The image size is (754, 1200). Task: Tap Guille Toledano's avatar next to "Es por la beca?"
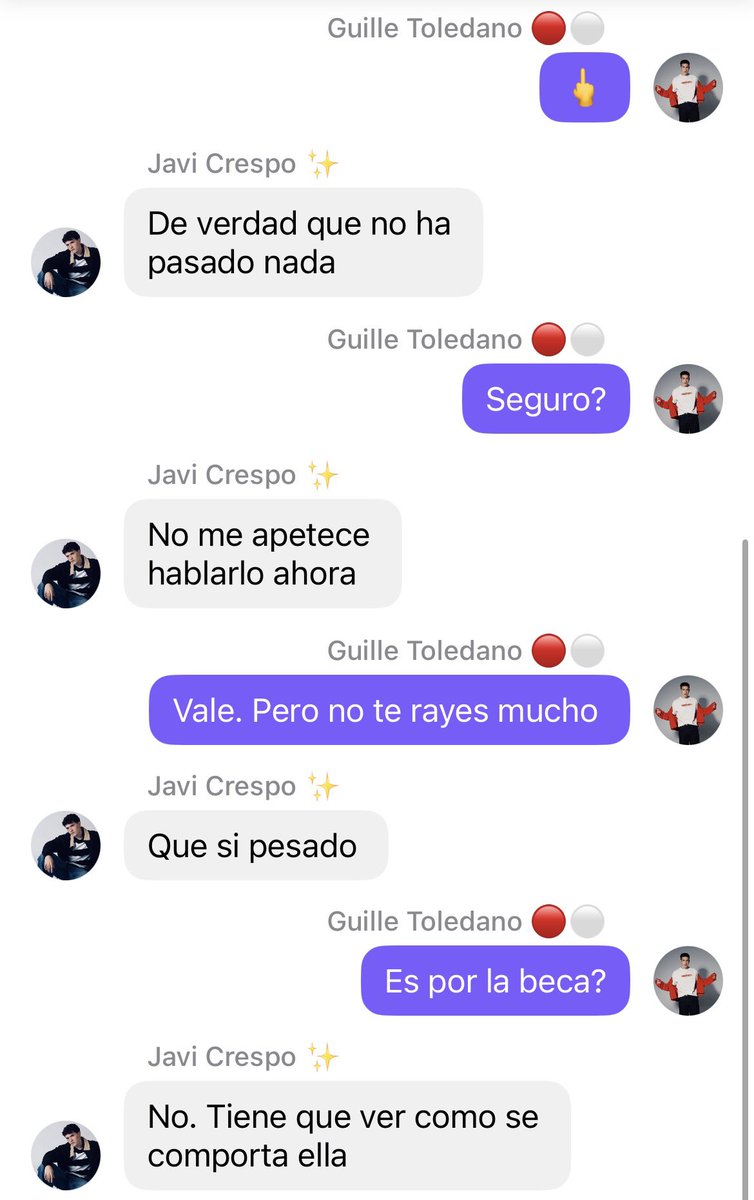[687, 980]
